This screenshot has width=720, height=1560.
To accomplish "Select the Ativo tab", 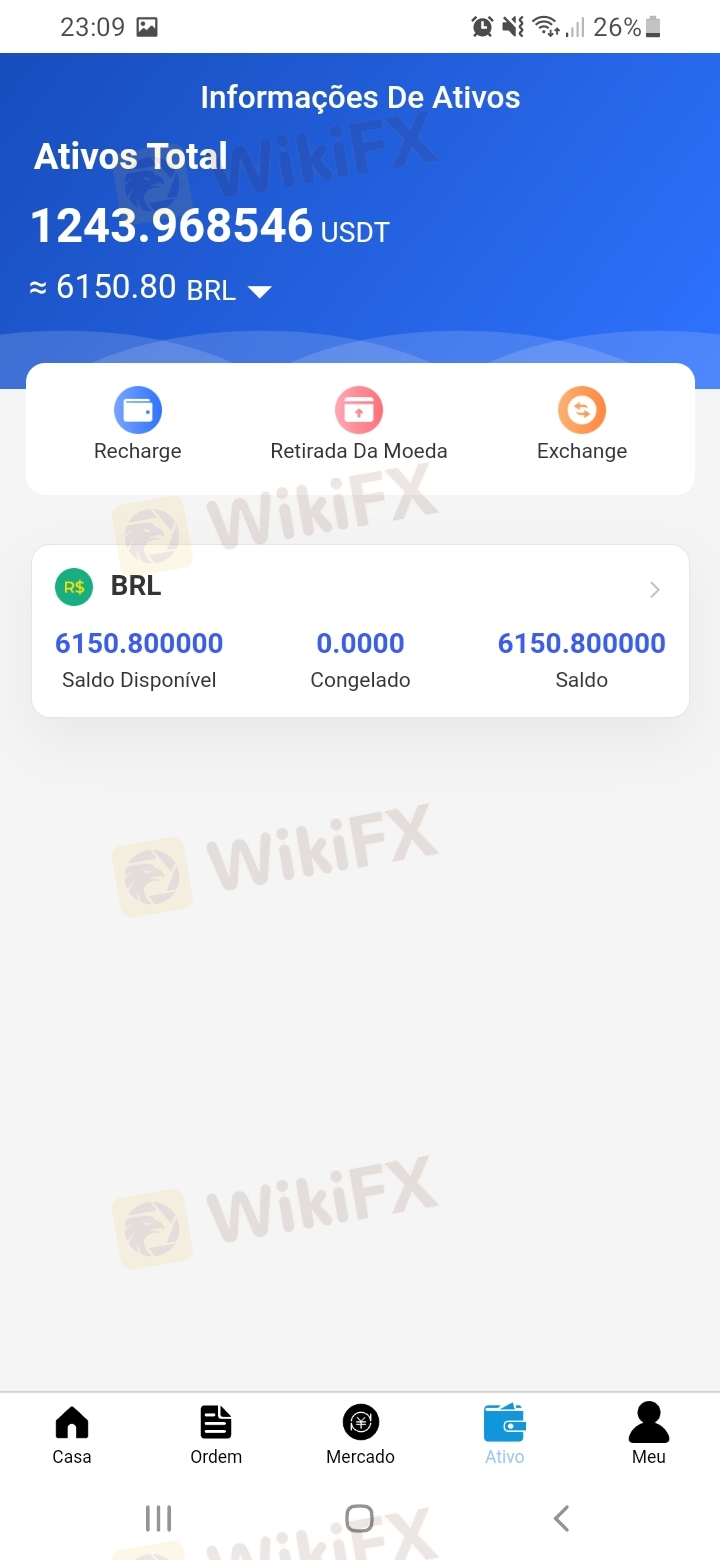I will (x=505, y=1435).
